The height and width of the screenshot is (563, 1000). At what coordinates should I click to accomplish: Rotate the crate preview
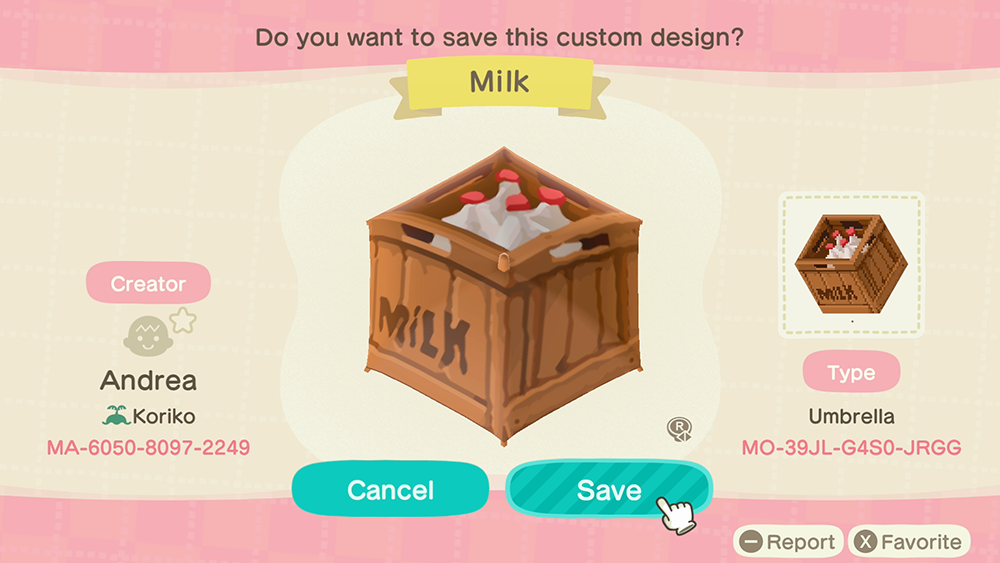click(680, 430)
